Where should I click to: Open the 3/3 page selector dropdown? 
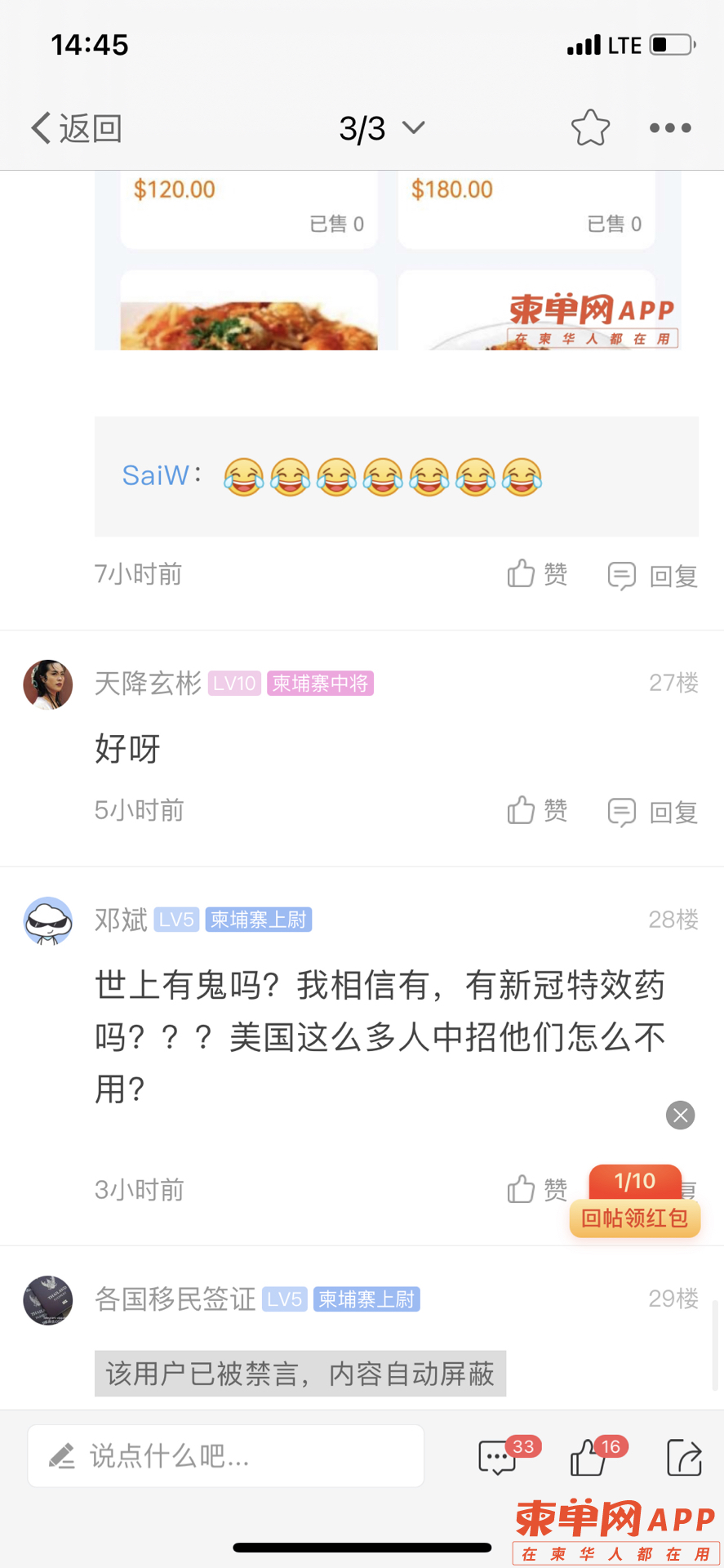coord(381,128)
